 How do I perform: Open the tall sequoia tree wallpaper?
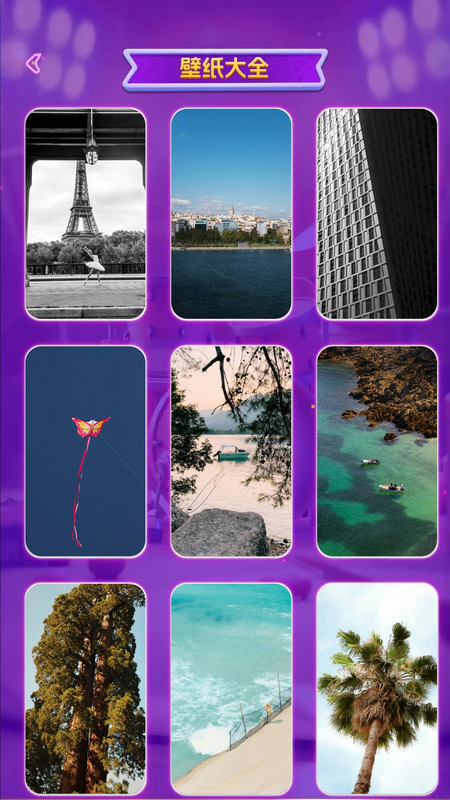tap(85, 689)
